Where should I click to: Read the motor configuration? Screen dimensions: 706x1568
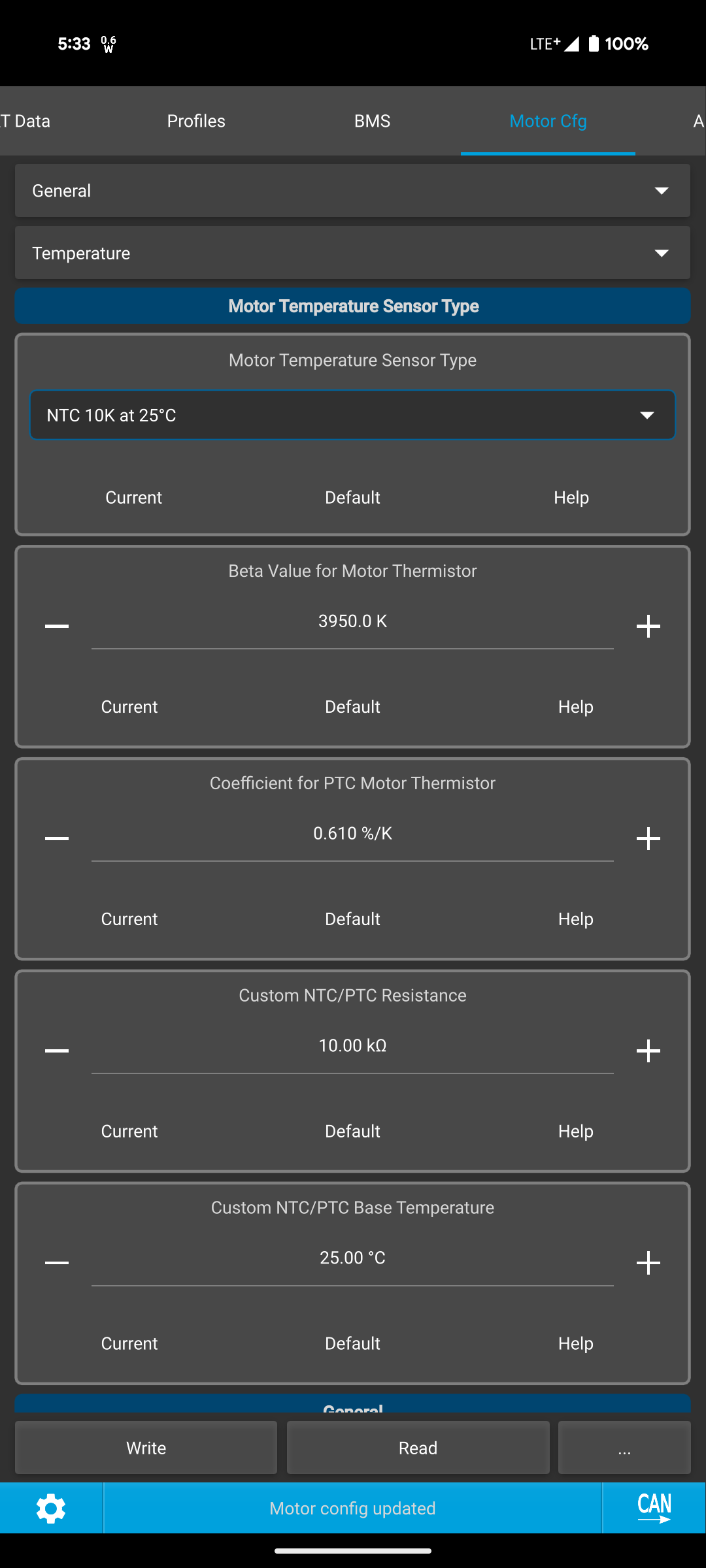(418, 1448)
